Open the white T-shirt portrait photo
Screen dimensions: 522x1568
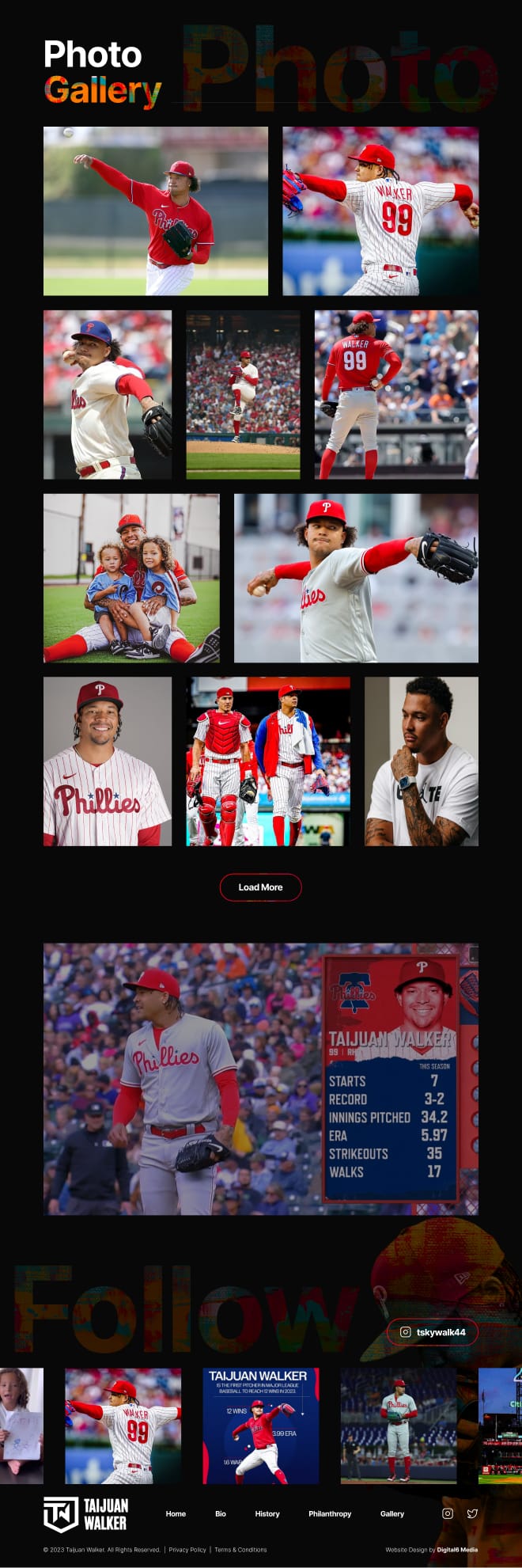[x=422, y=761]
